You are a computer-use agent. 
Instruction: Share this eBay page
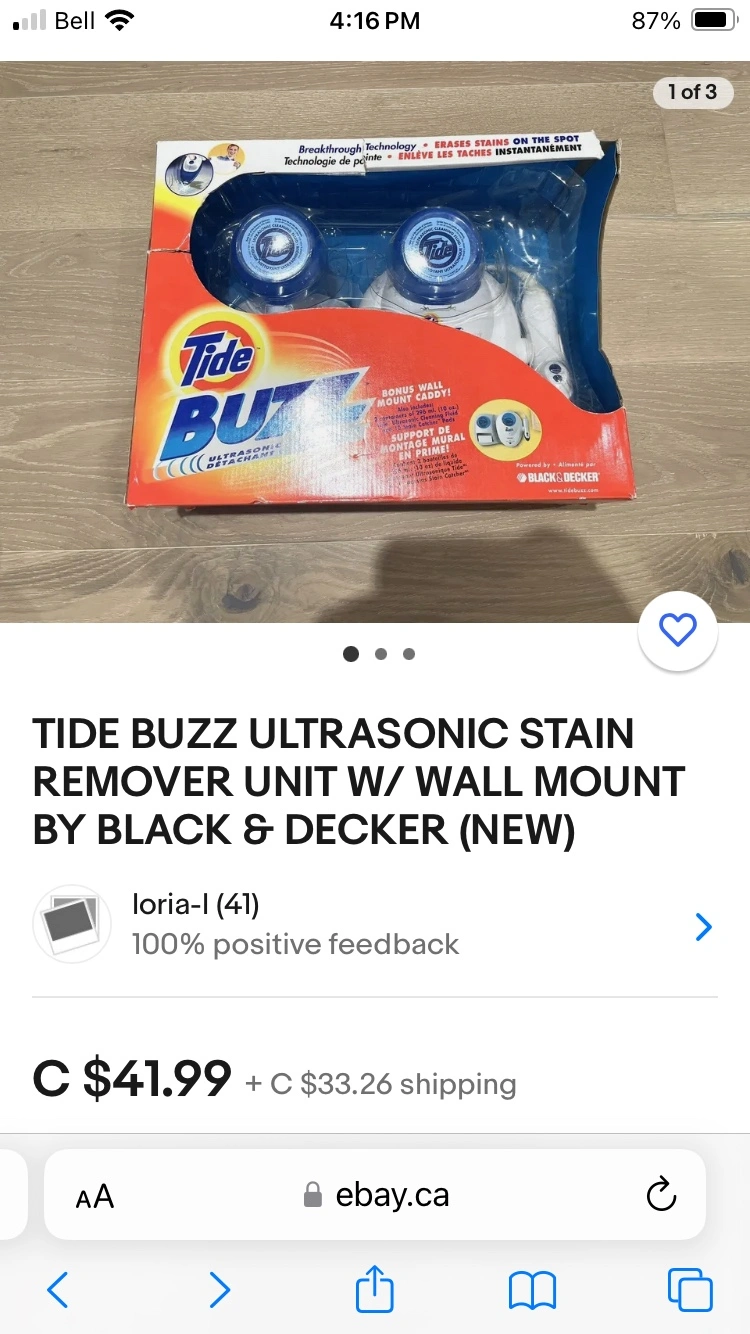(x=375, y=1288)
